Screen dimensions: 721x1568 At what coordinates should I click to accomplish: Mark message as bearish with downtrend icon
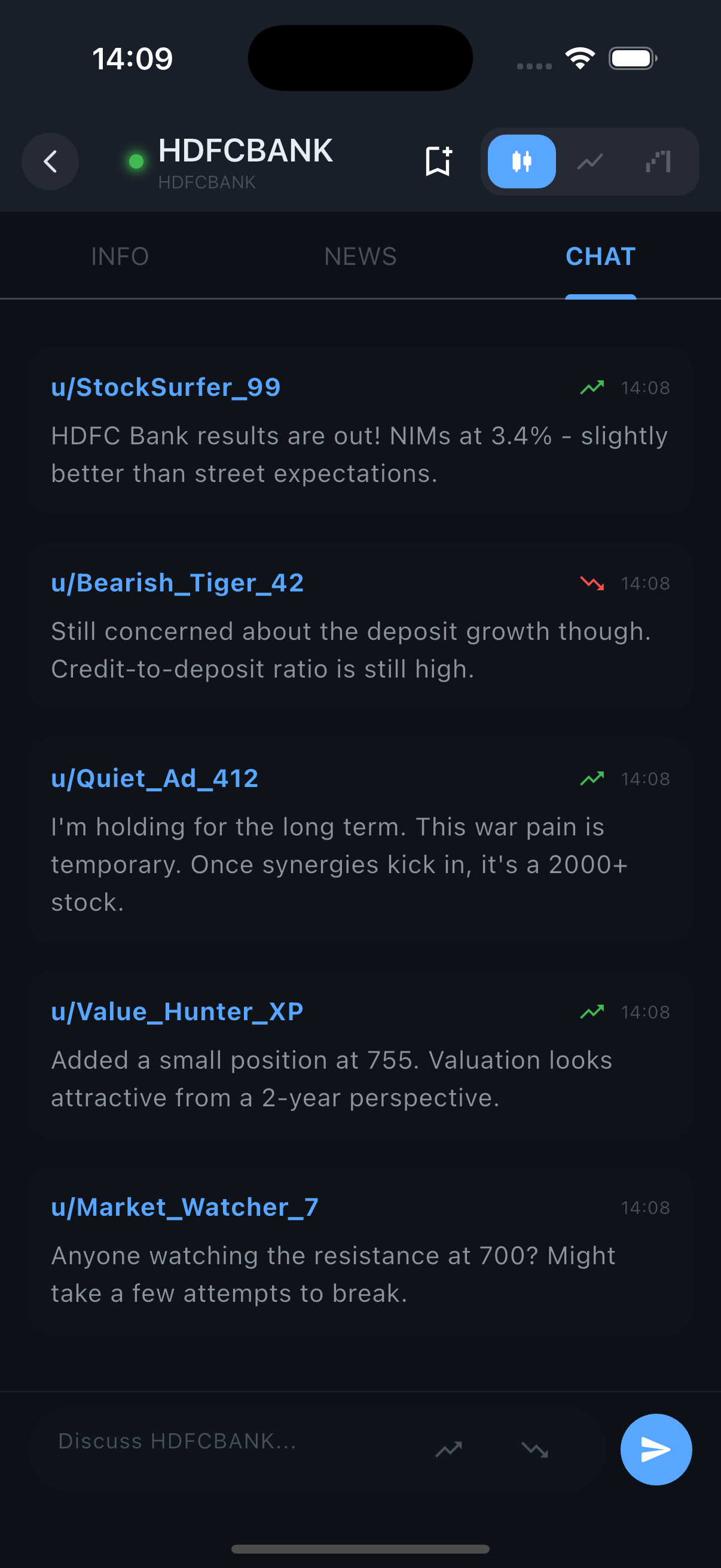click(x=535, y=1450)
